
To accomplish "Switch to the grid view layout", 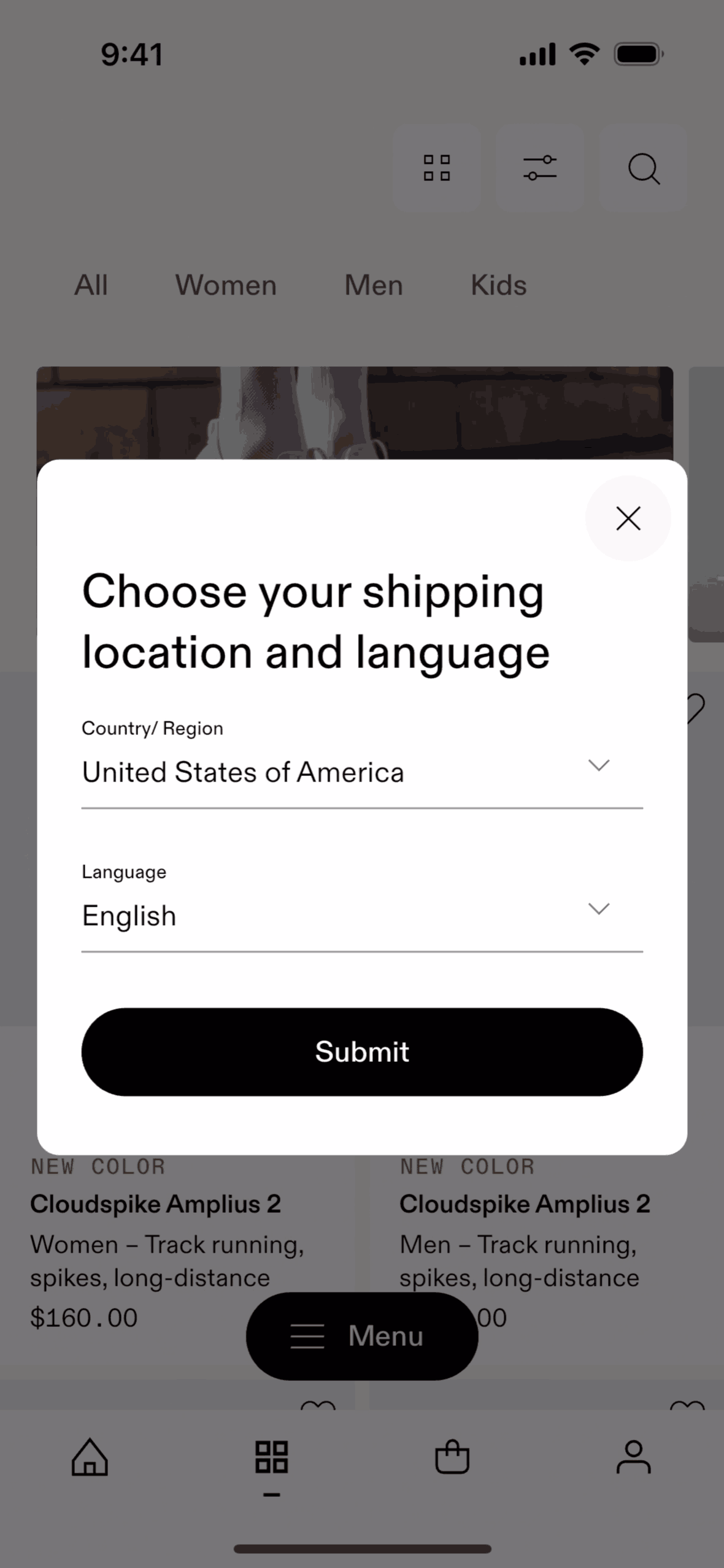I will click(x=437, y=169).
